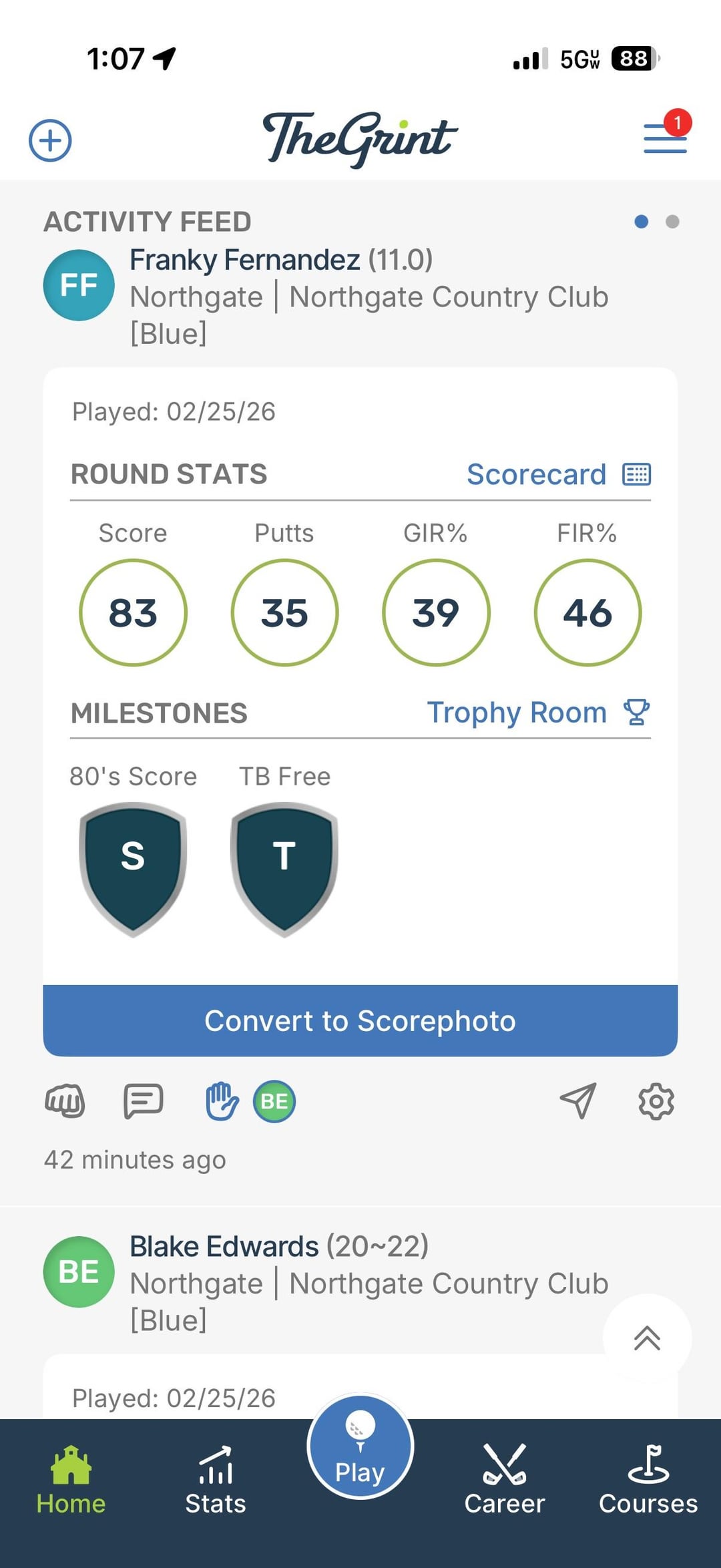721x1568 pixels.
Task: Tap the plus icon to add new
Action: 50,140
